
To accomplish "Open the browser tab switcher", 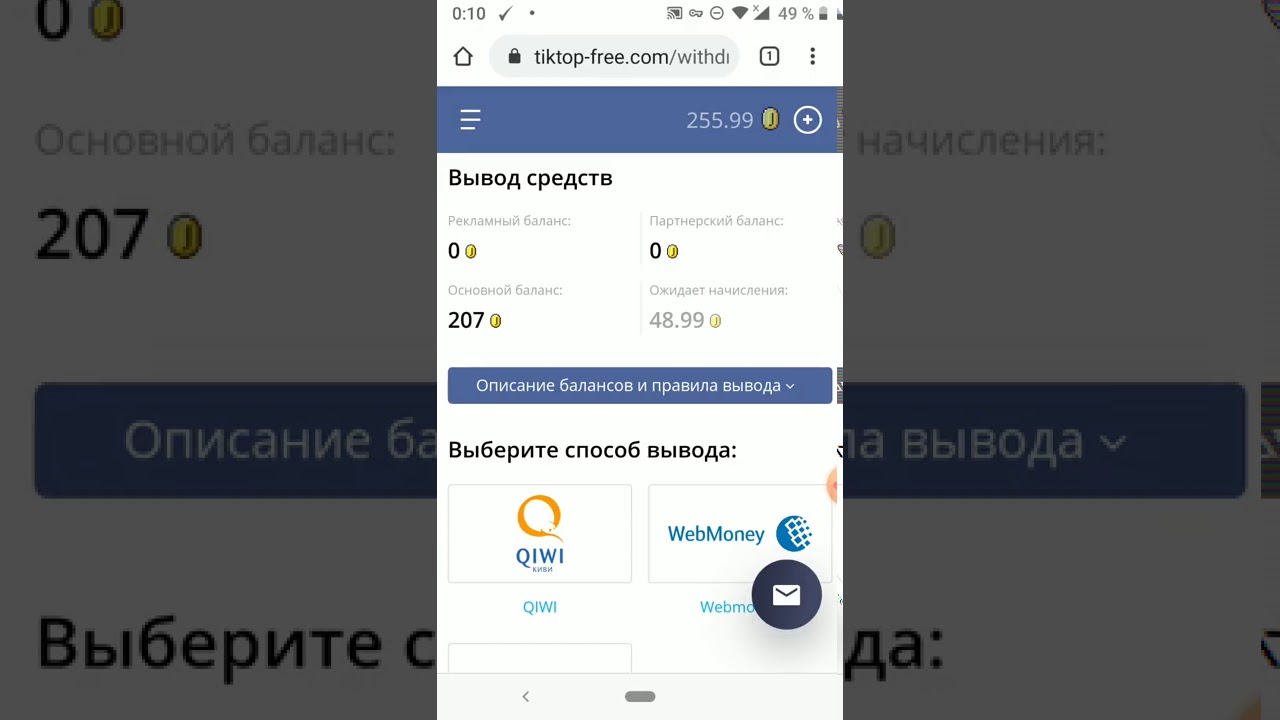I will point(769,57).
